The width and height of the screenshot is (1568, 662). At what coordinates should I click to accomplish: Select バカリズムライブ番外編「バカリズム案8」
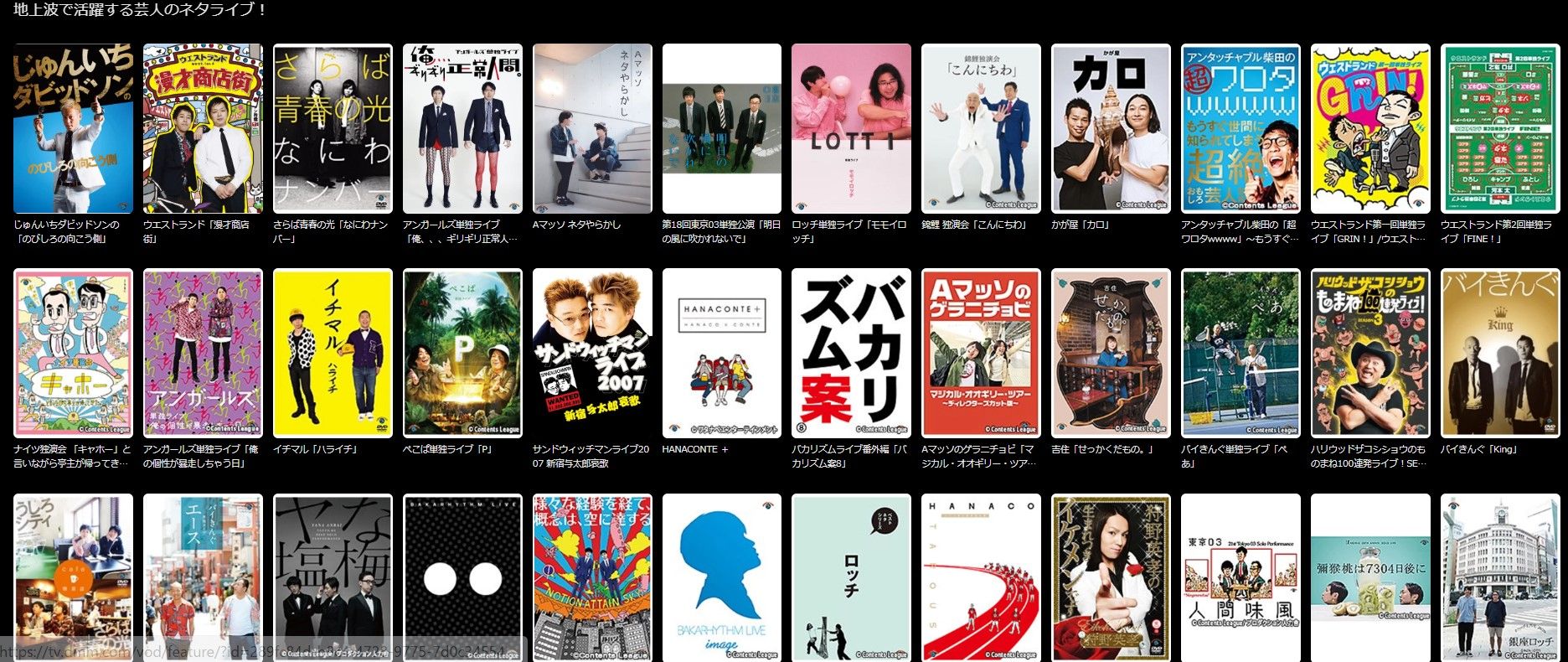point(851,353)
